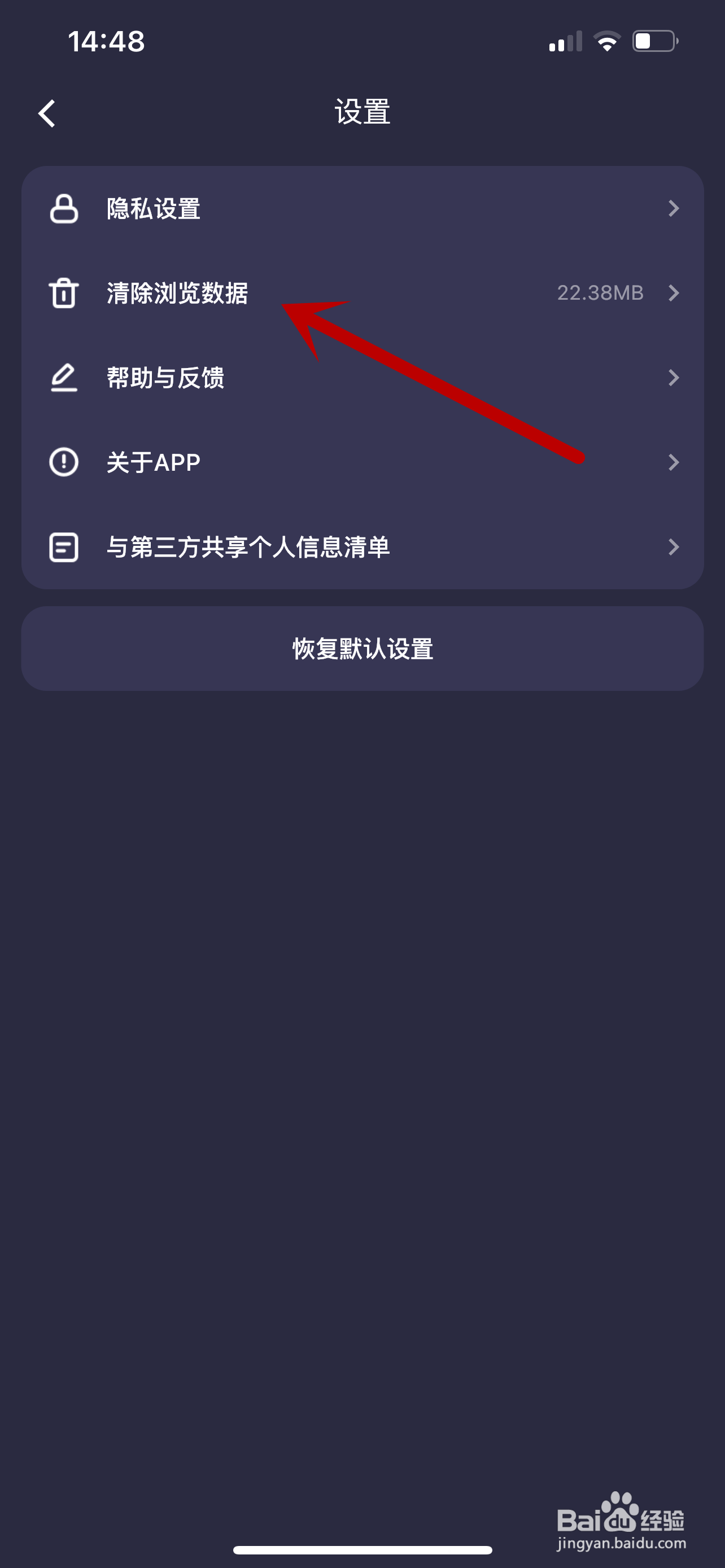Viewport: 725px width, 1568px height.
Task: Select the trash can icon for 清除浏览数据
Action: click(x=64, y=294)
